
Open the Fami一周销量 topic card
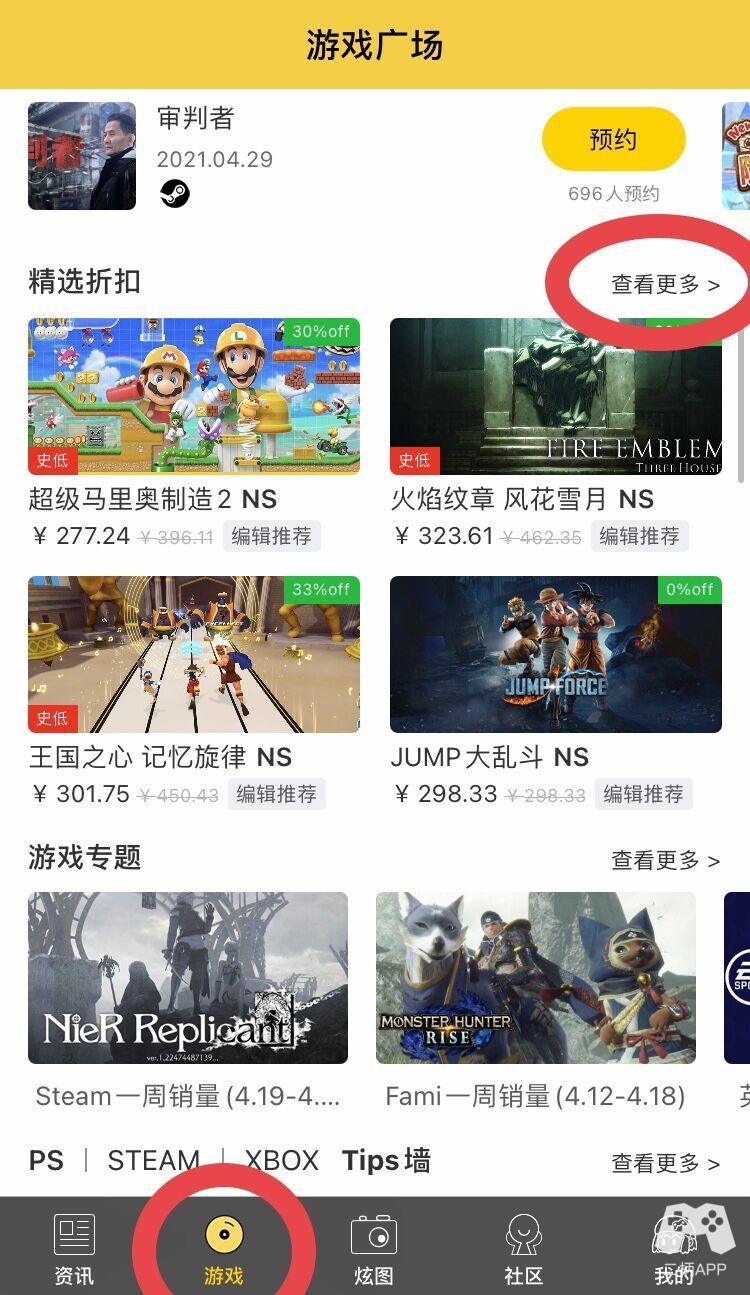click(536, 978)
